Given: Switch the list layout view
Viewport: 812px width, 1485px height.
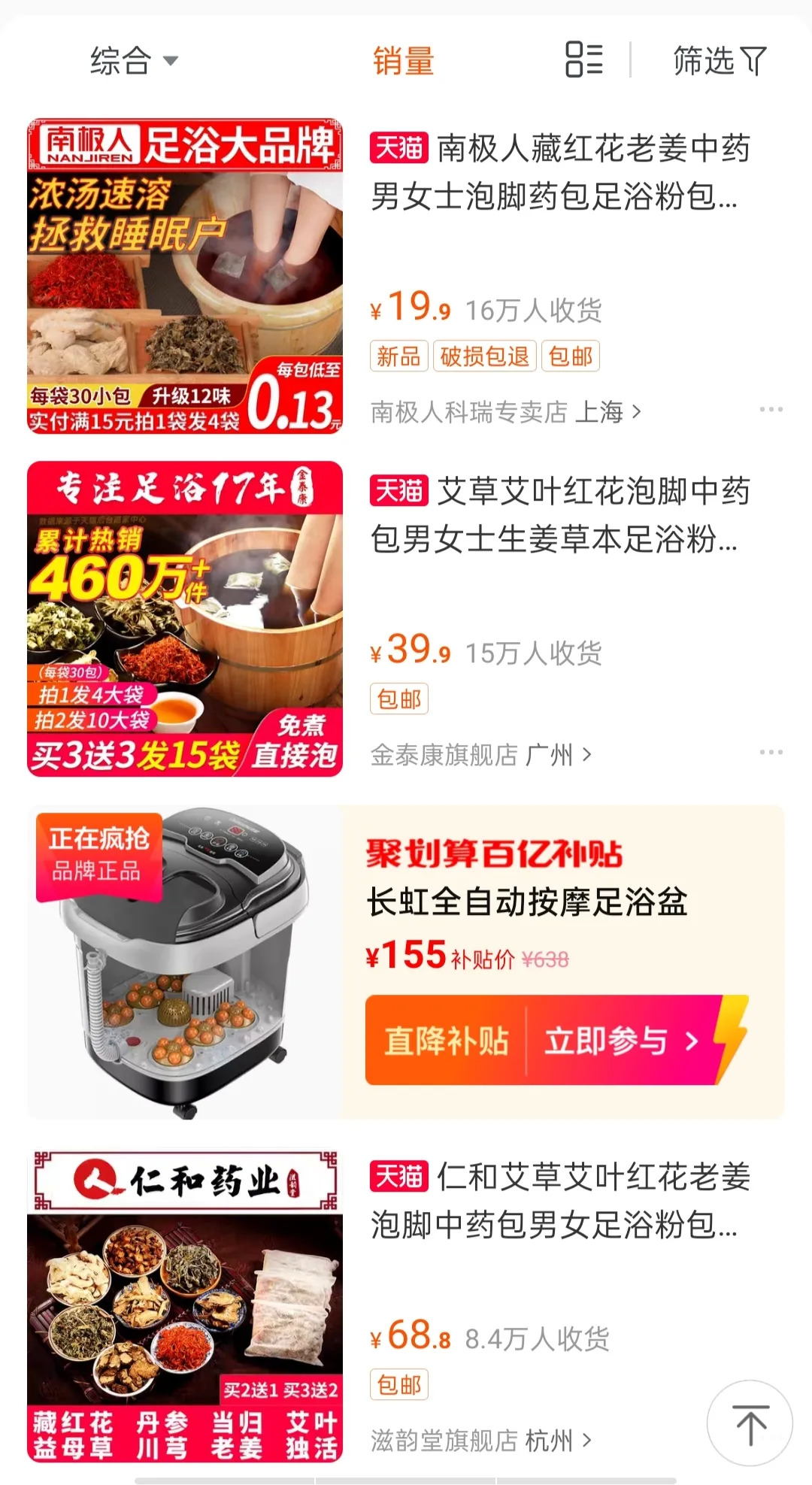Looking at the screenshot, I should pos(584,60).
